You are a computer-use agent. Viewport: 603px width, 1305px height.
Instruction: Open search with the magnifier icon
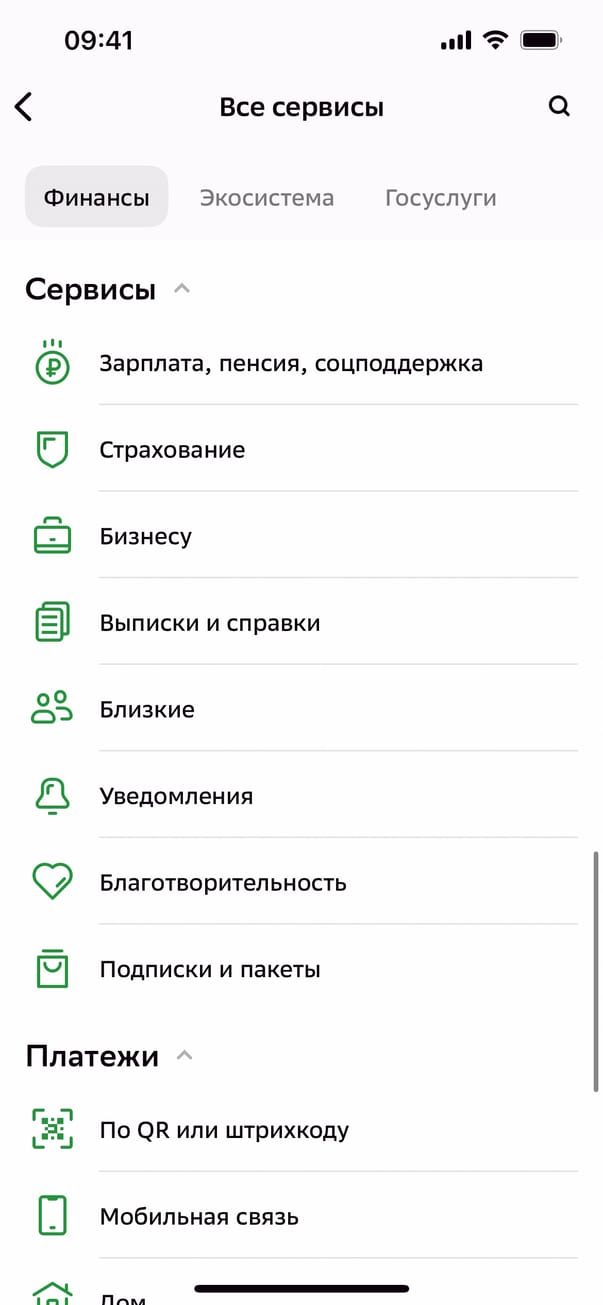click(x=559, y=107)
